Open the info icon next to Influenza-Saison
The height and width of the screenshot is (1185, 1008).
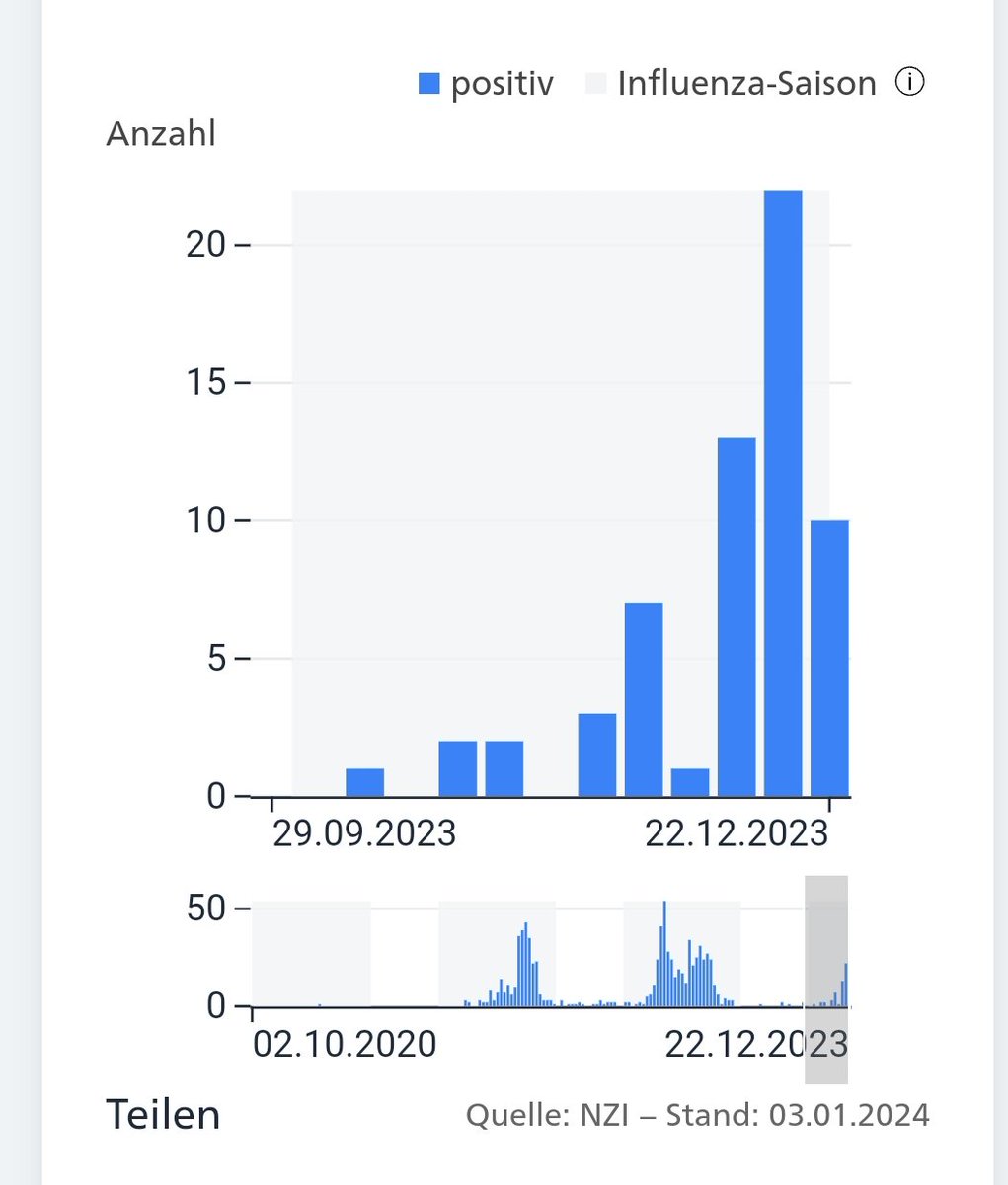pos(909,83)
